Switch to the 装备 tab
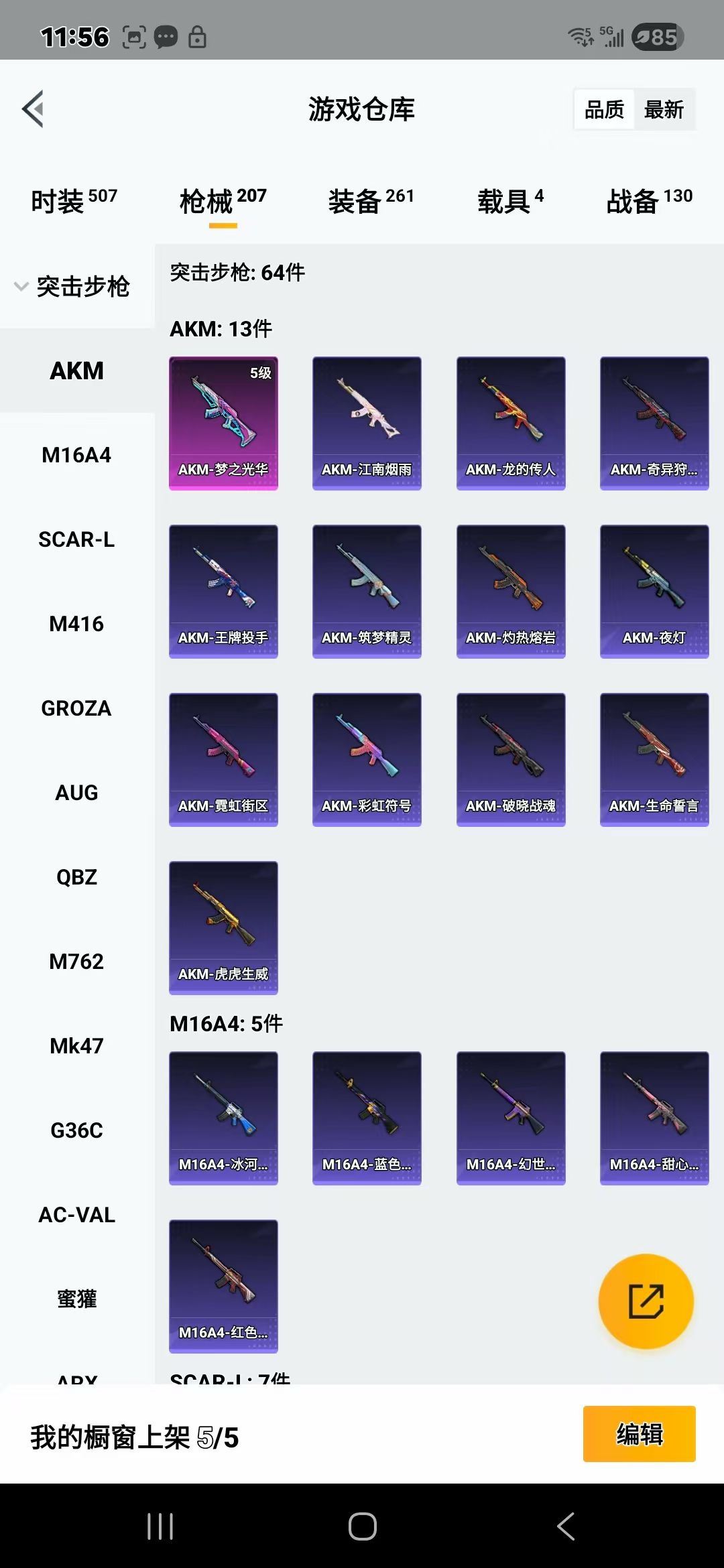The height and width of the screenshot is (1568, 724). (x=371, y=200)
